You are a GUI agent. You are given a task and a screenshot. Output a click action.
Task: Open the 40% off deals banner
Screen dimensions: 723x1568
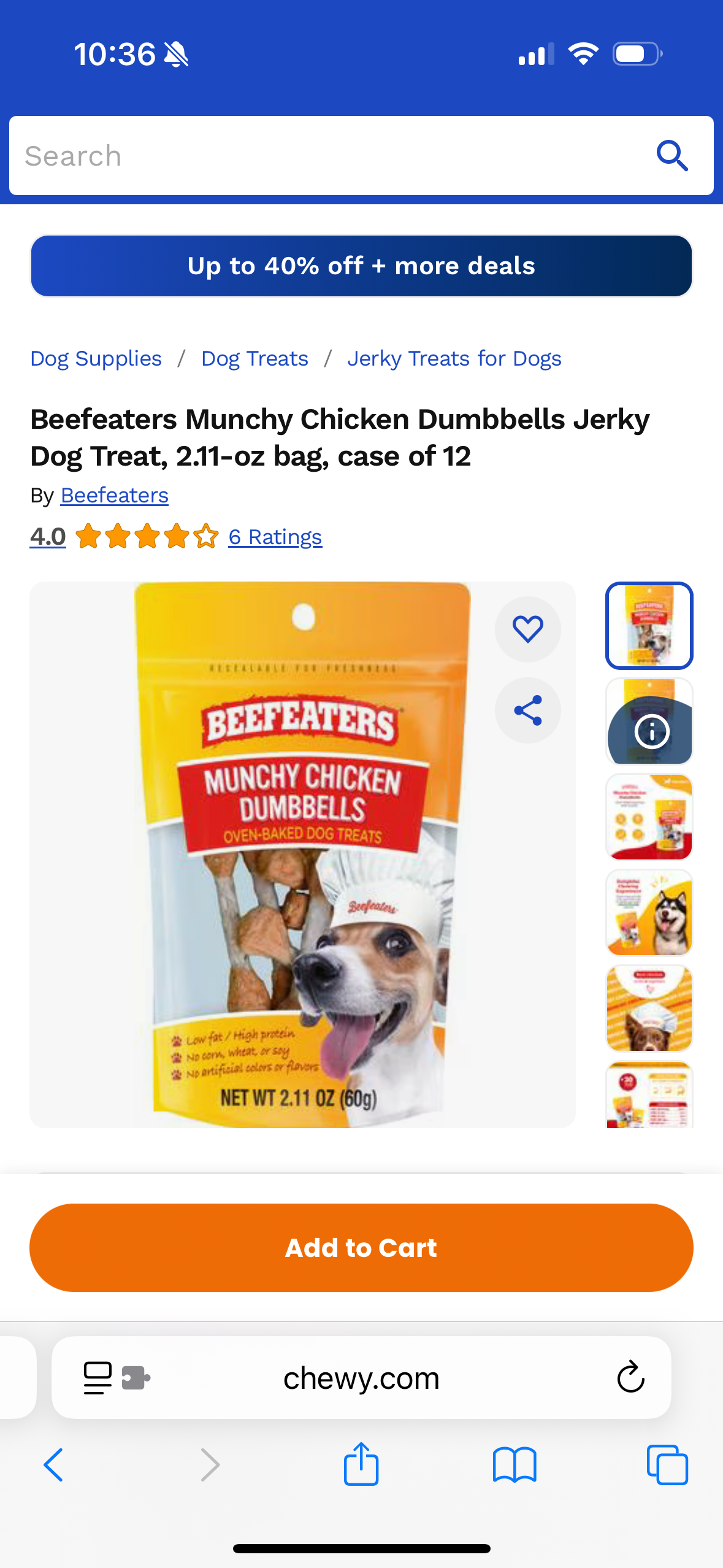(x=361, y=266)
